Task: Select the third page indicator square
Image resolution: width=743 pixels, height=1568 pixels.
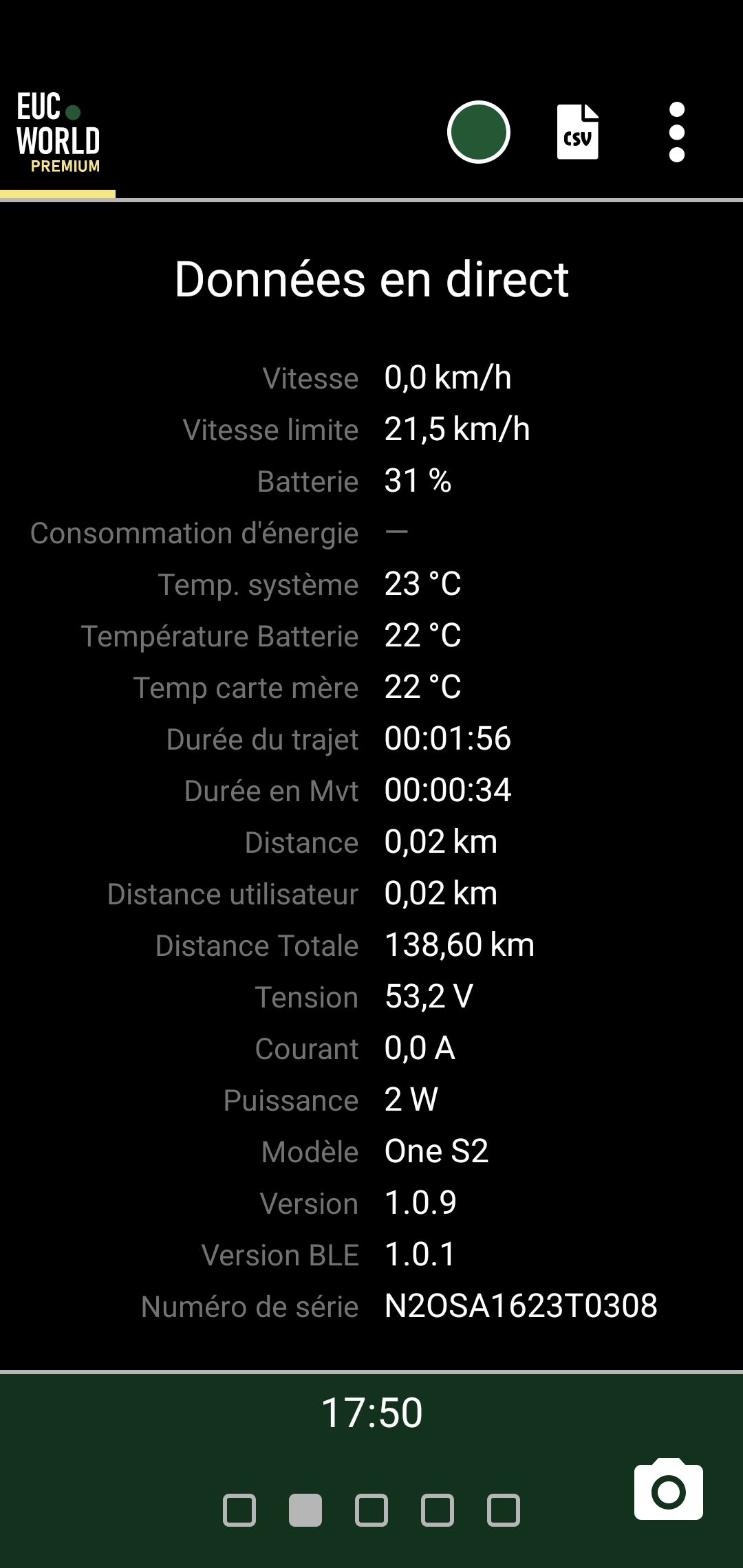Action: 371,1510
